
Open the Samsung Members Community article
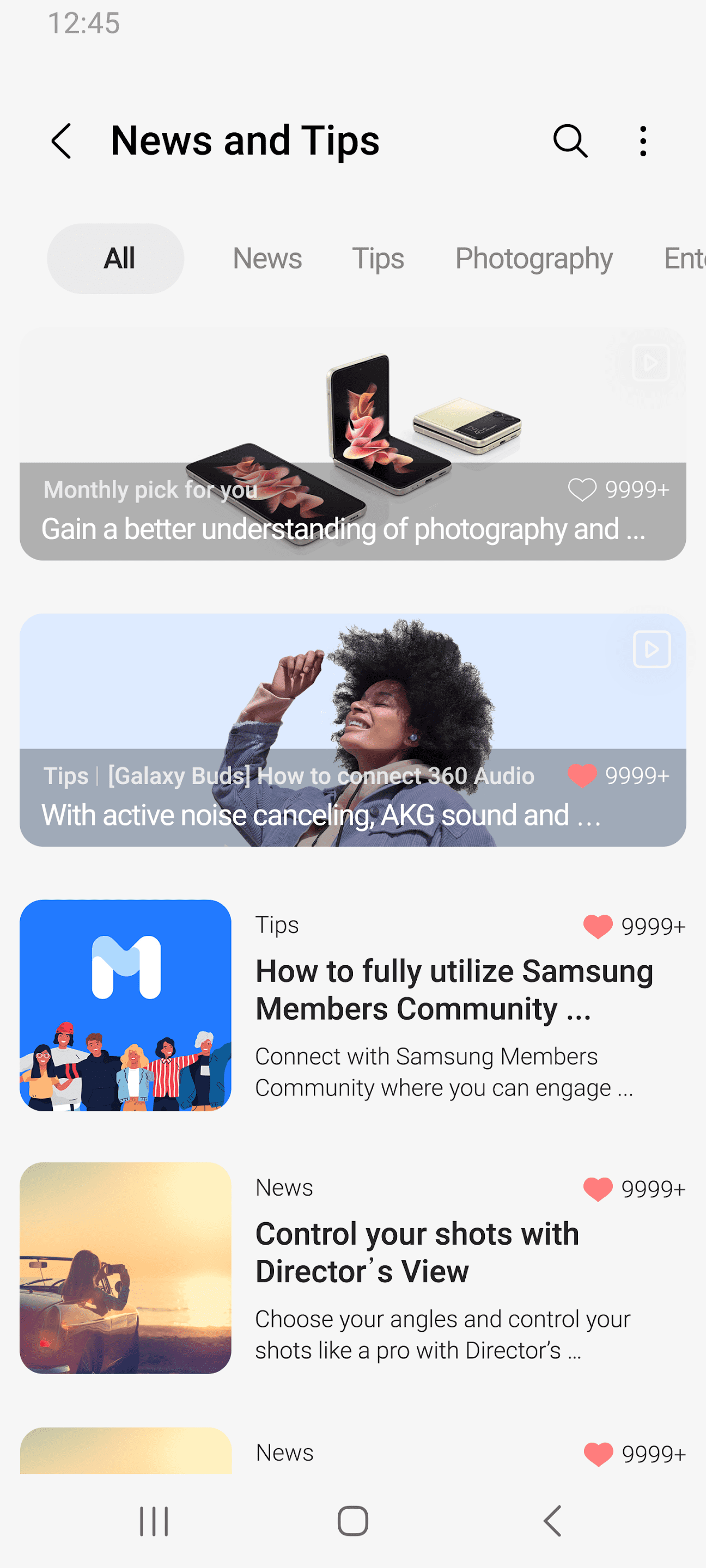point(453,990)
